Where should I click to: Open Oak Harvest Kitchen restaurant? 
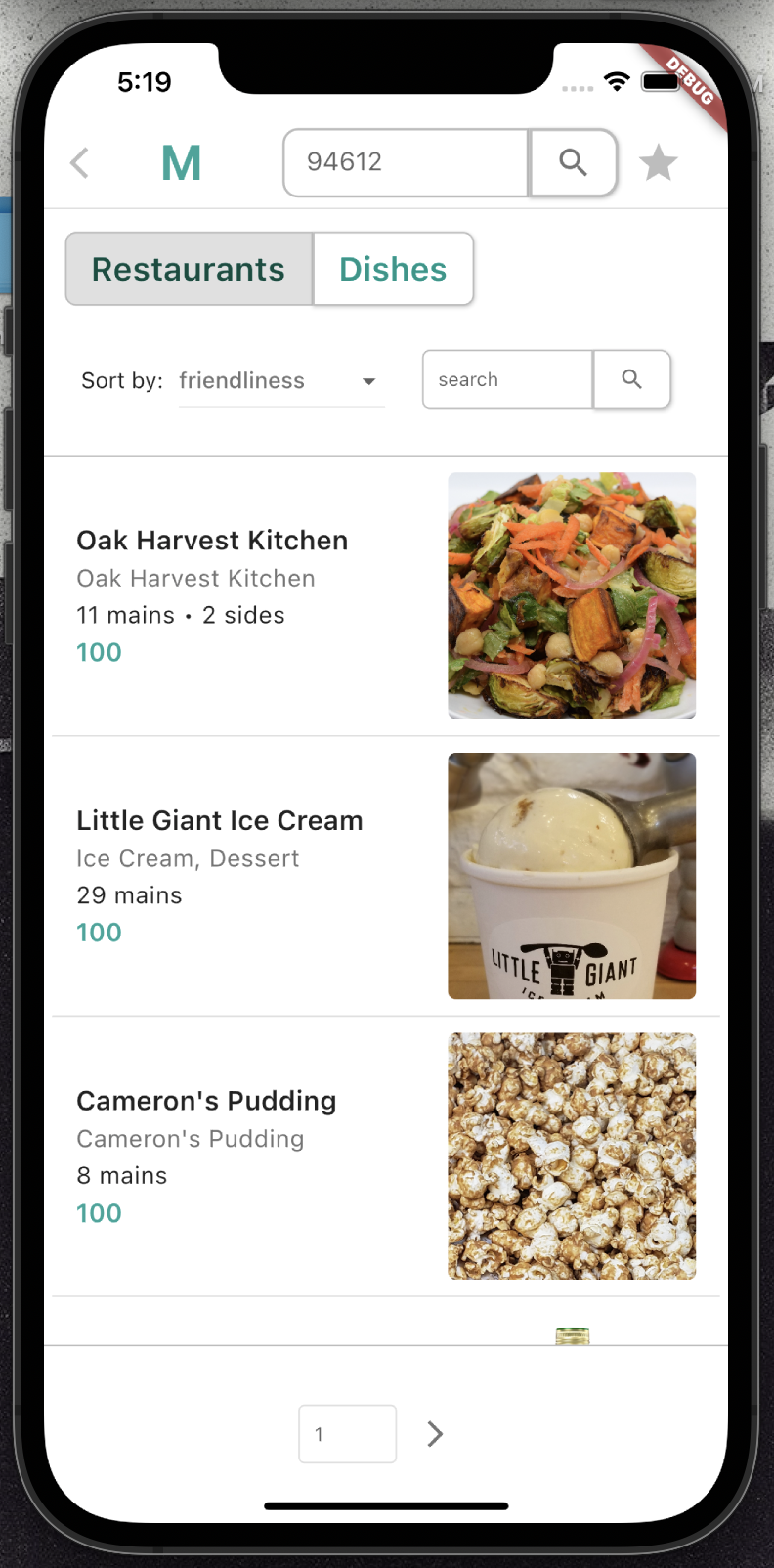click(x=386, y=596)
